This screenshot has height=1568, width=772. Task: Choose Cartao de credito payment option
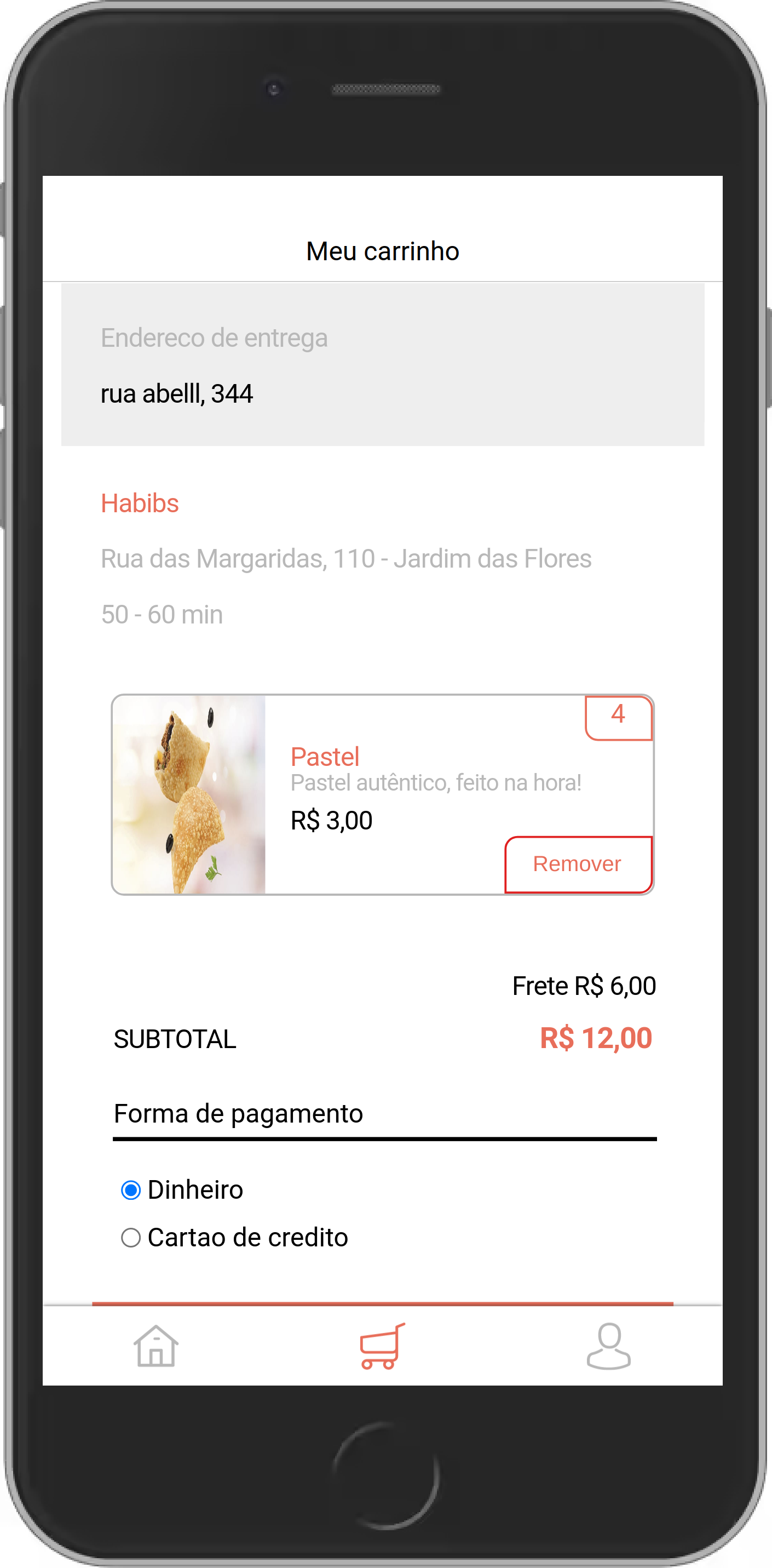pos(131,1238)
